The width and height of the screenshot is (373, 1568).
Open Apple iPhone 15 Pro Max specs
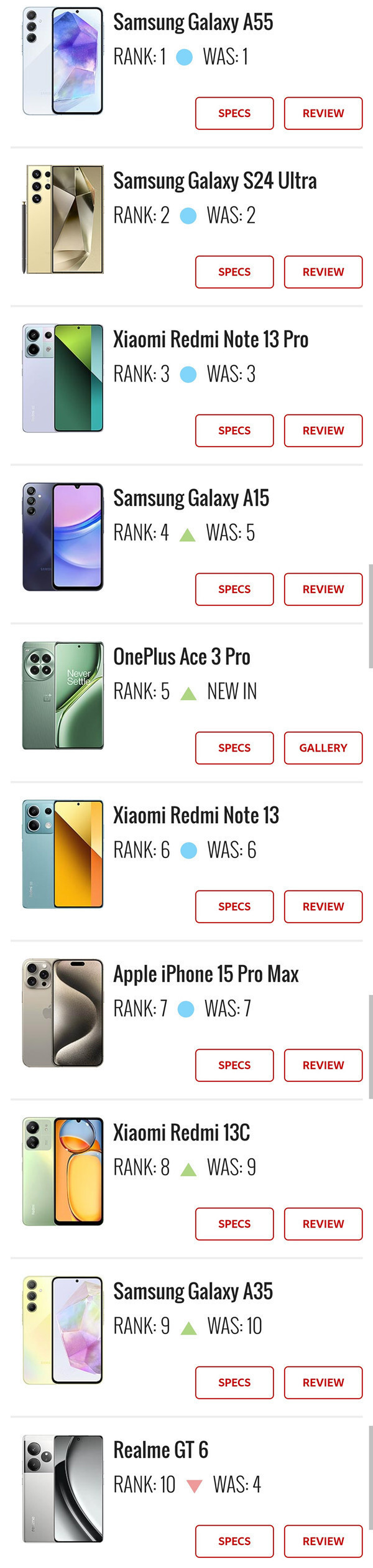point(234,1065)
